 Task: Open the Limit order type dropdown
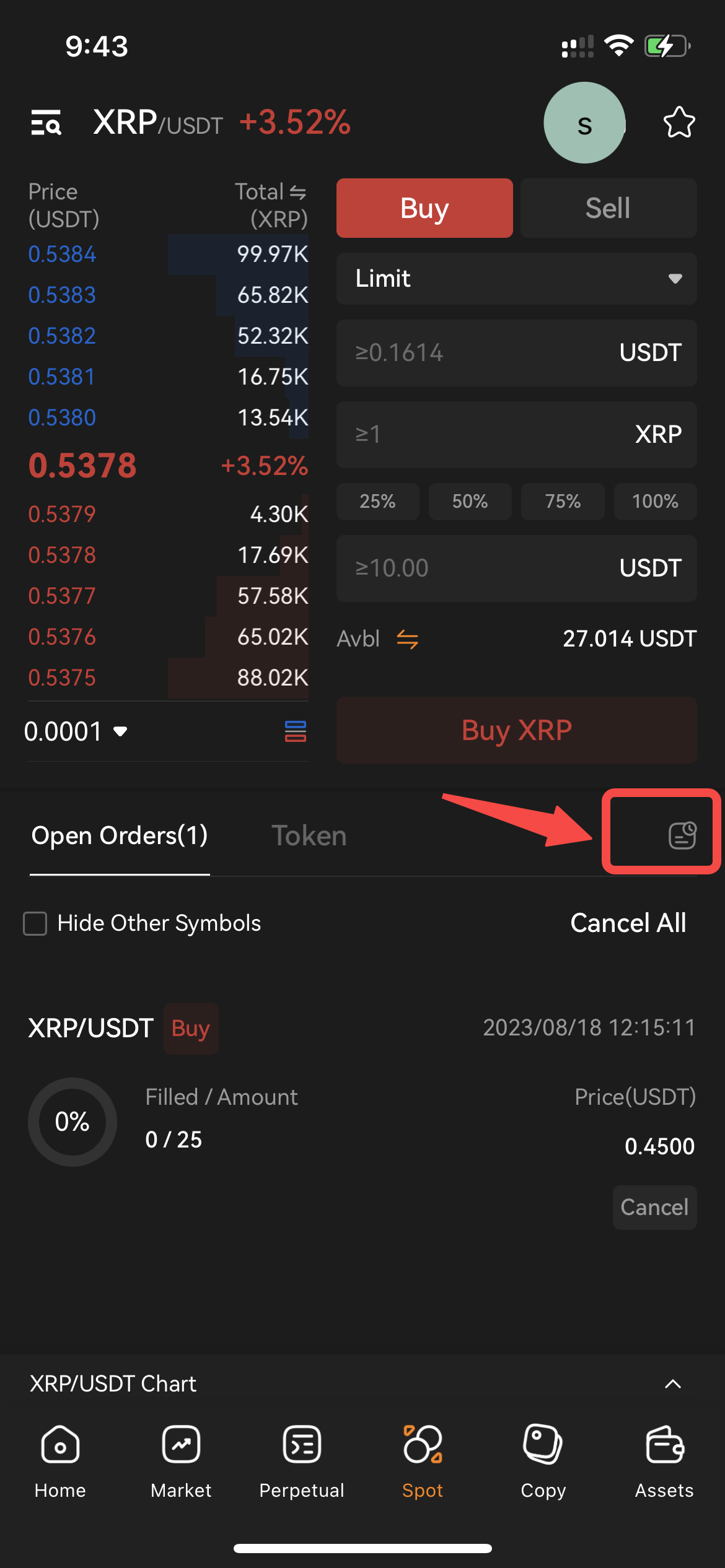(517, 279)
